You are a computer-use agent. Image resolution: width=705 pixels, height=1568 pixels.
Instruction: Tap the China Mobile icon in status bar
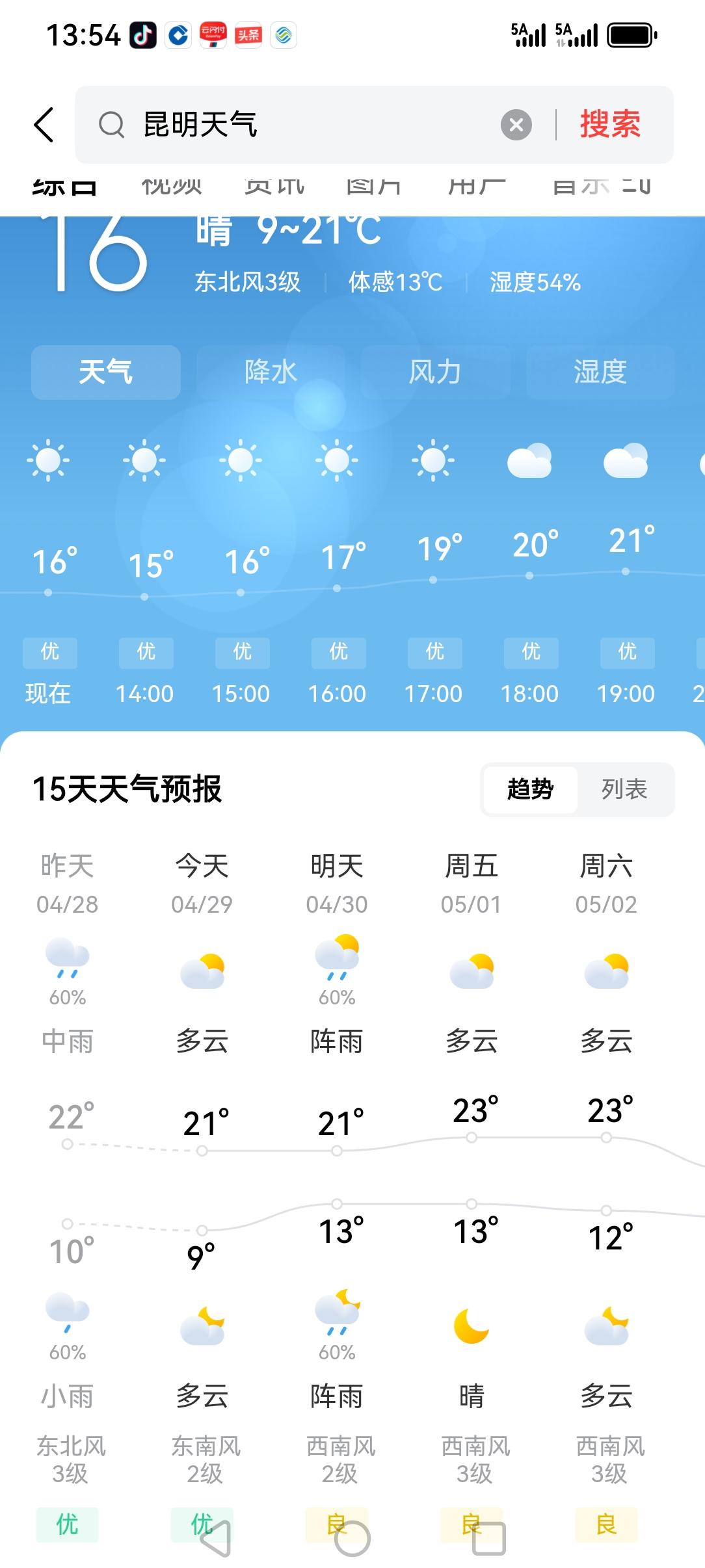coord(283,36)
